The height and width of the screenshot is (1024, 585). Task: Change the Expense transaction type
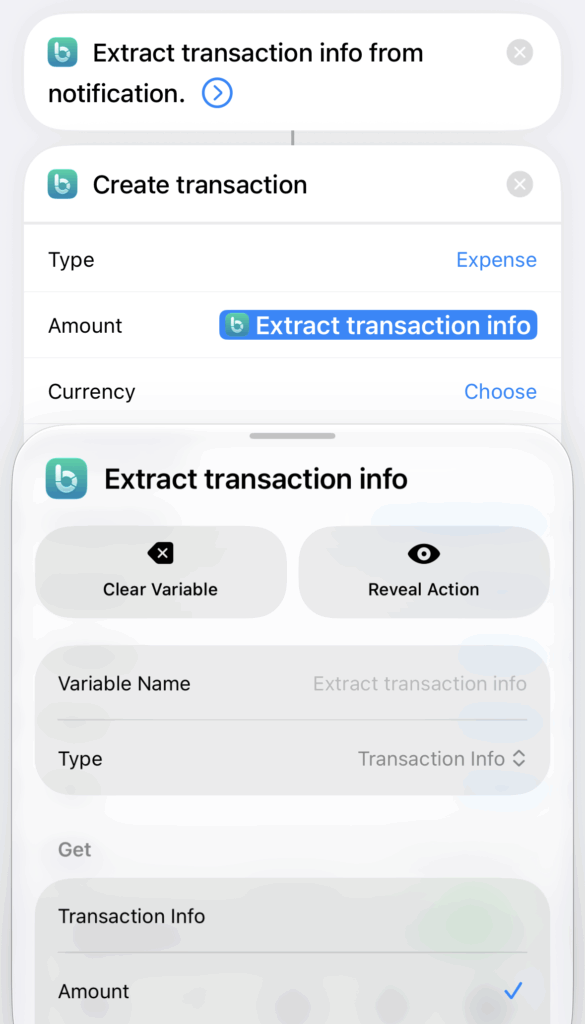(496, 260)
